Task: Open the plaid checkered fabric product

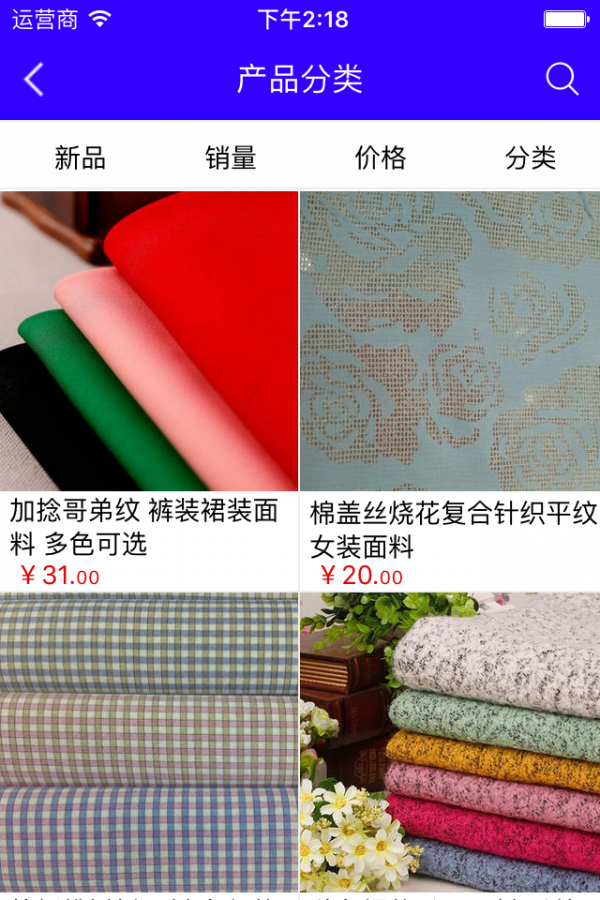Action: (x=149, y=740)
